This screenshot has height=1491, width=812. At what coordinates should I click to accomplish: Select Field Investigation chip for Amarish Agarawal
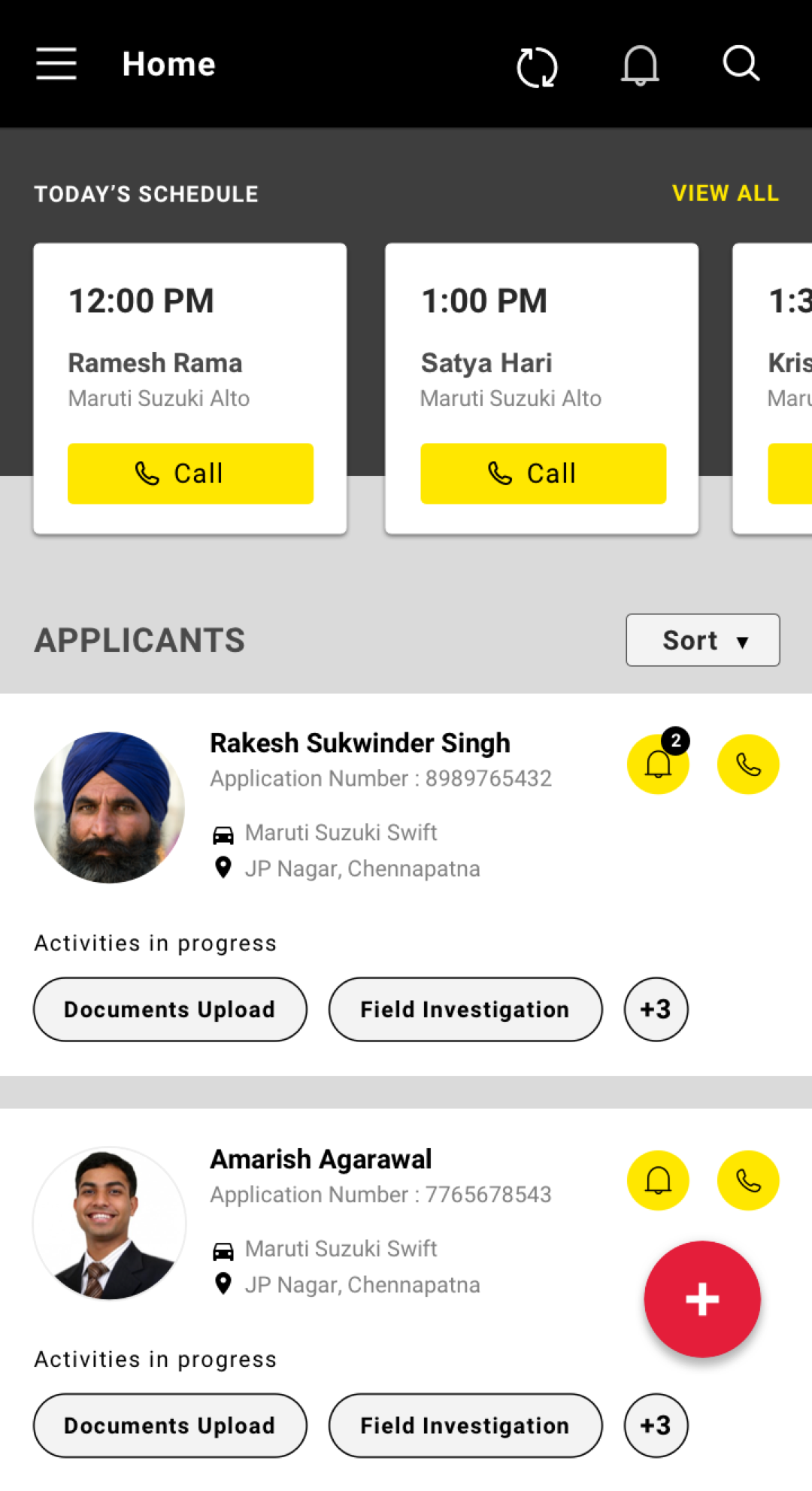[x=465, y=1426]
